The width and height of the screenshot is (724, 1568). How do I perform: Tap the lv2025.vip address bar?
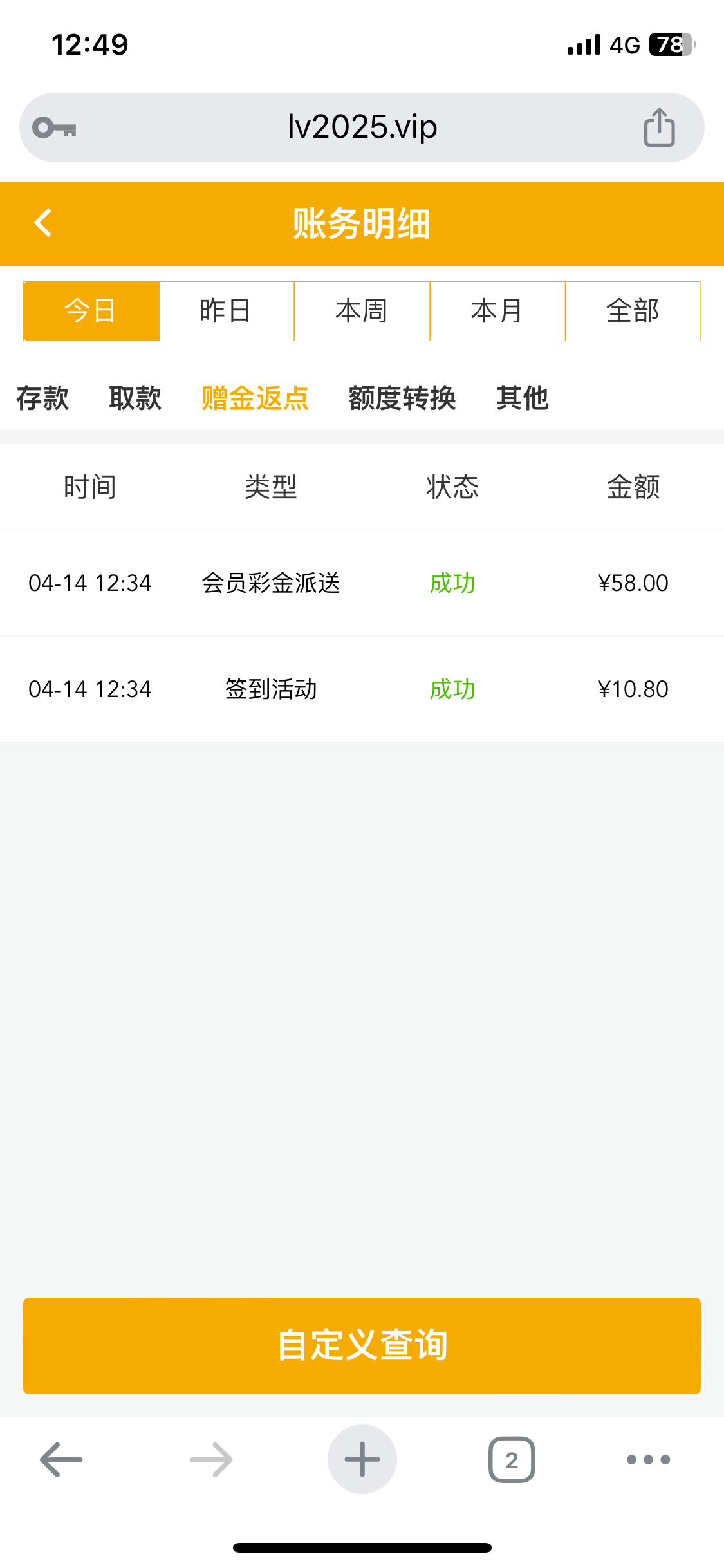pos(362,127)
